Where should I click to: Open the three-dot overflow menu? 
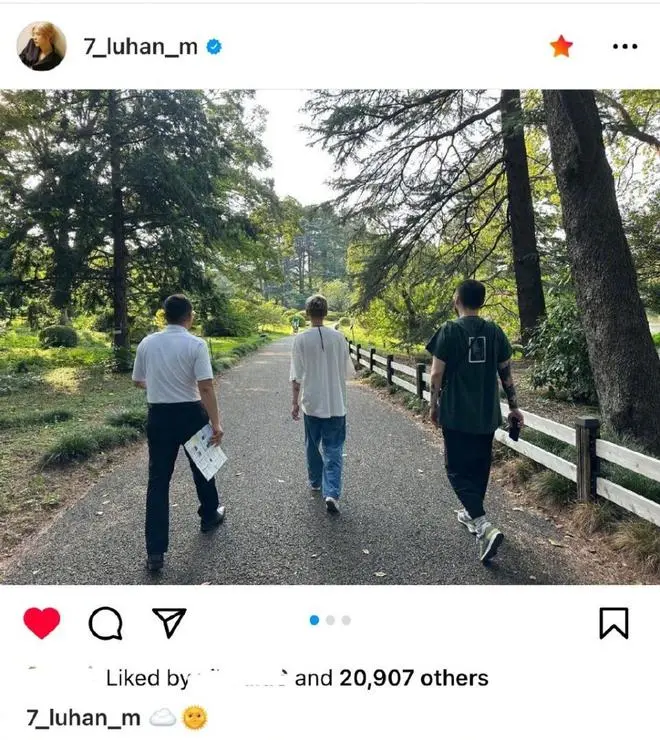pyautogui.click(x=625, y=46)
